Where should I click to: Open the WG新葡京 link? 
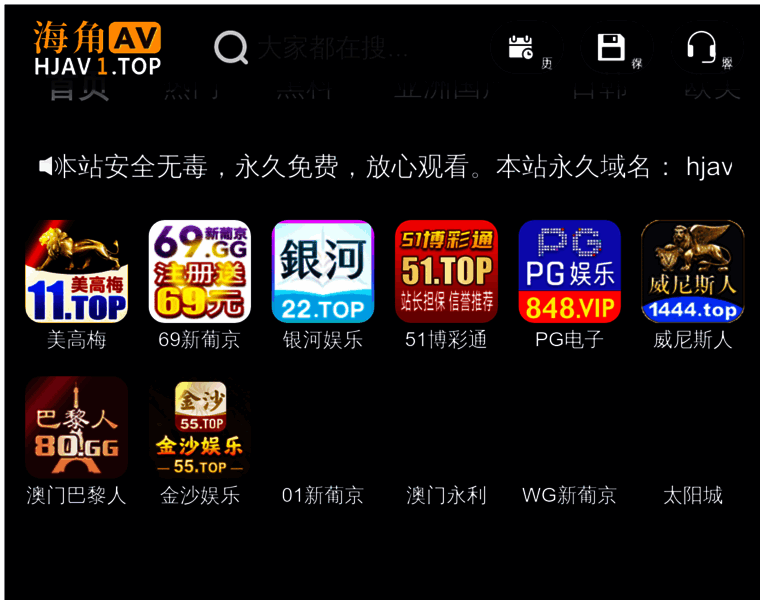coord(569,495)
